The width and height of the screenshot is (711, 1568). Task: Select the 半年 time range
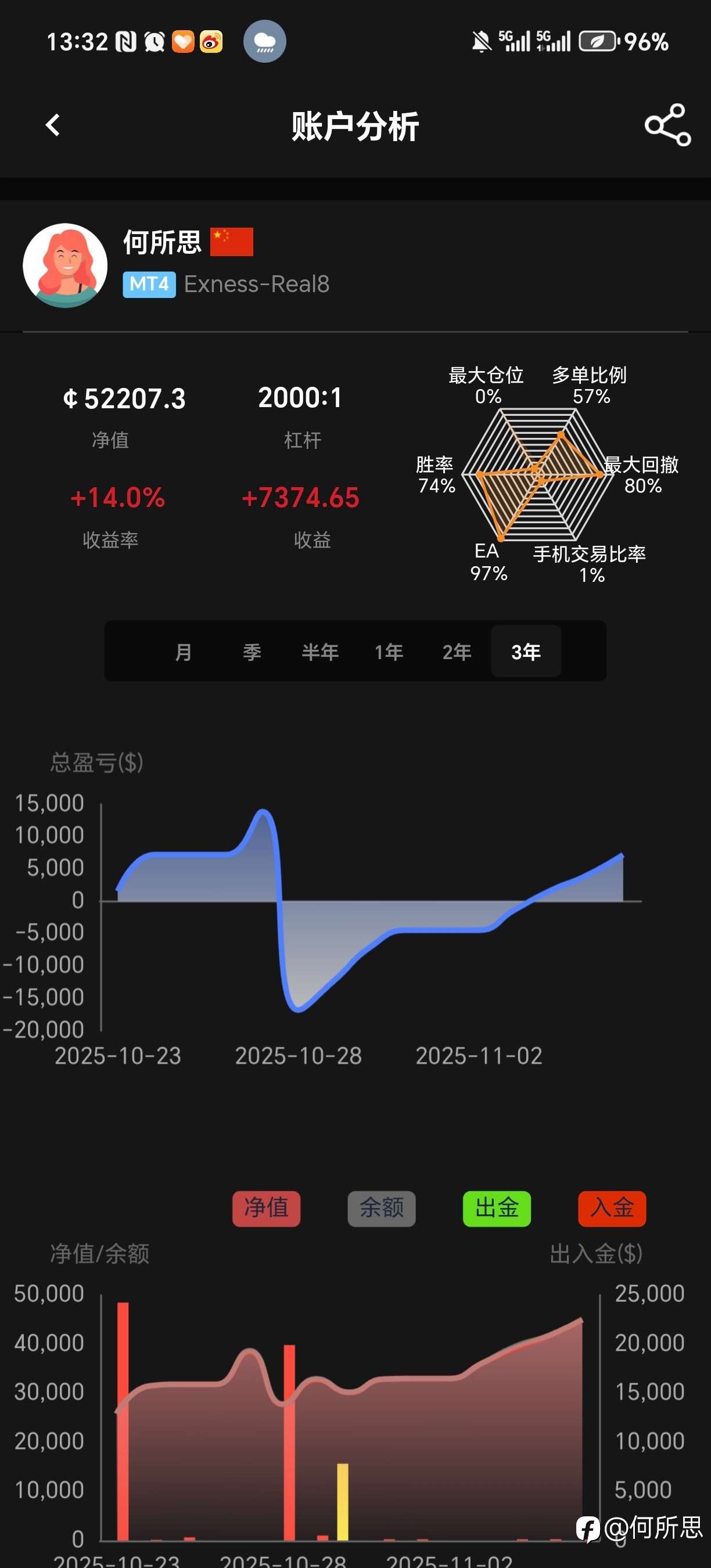(321, 650)
